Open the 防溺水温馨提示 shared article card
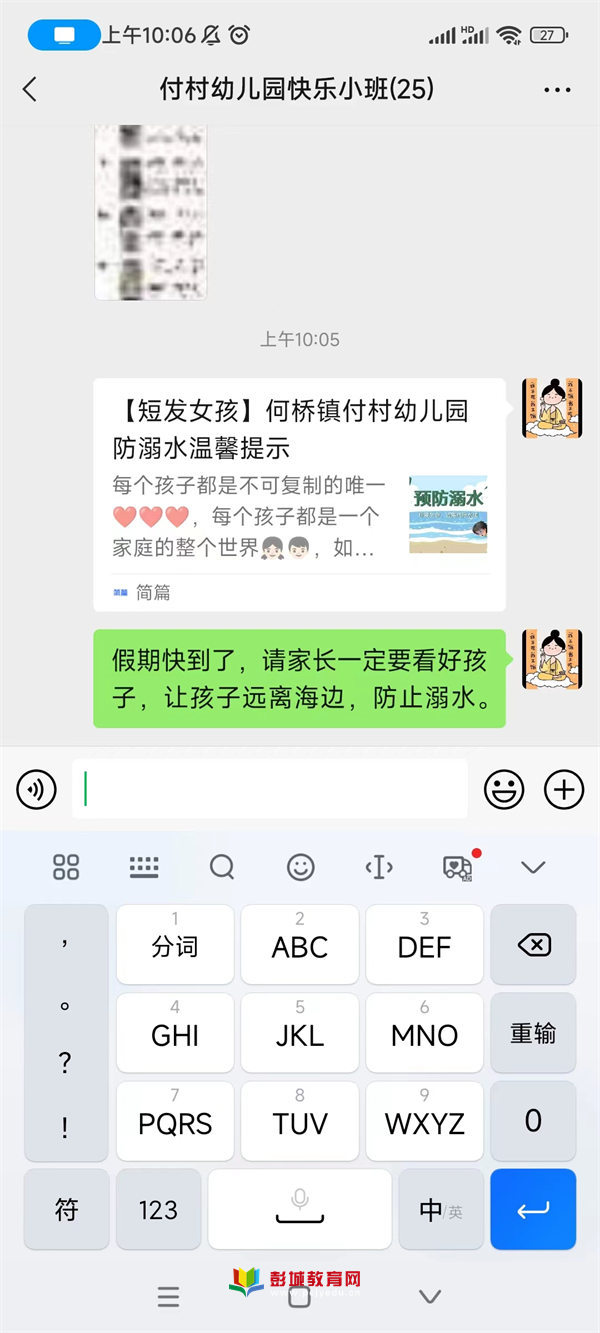The image size is (600, 1333). [299, 494]
